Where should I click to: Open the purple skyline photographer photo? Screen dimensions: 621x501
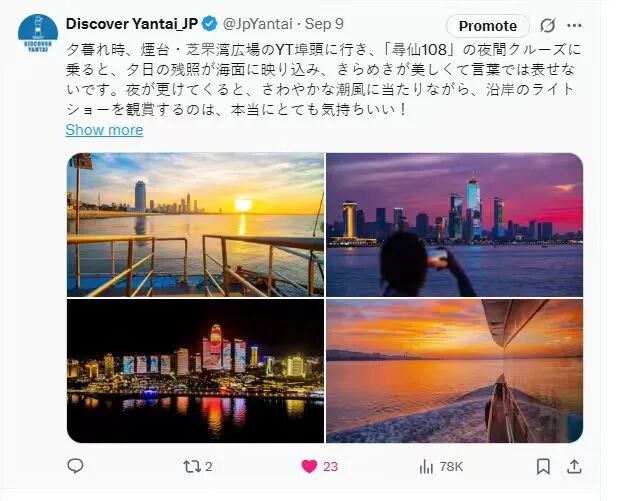tap(454, 225)
